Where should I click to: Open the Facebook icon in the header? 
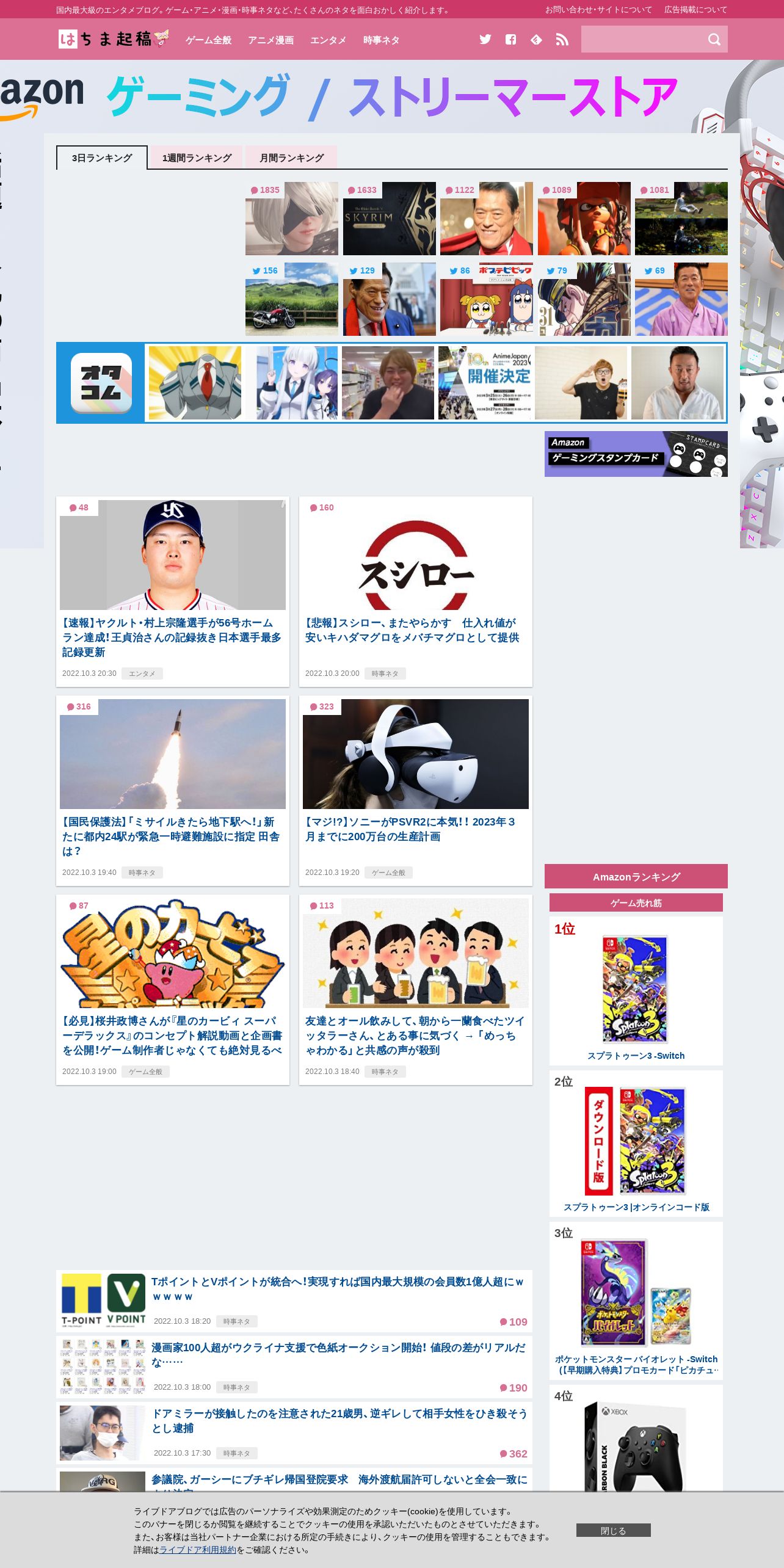(510, 40)
